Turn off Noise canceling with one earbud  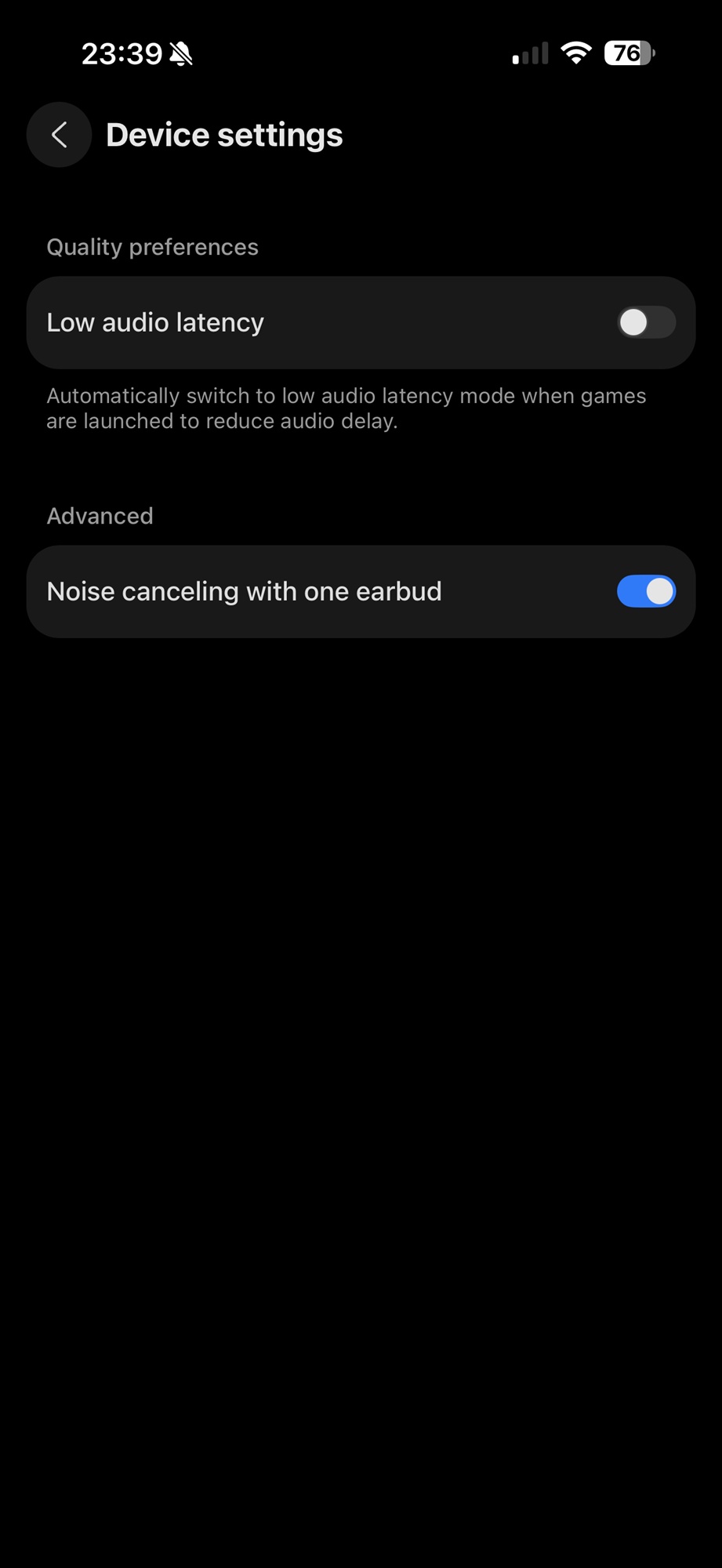[x=645, y=591]
